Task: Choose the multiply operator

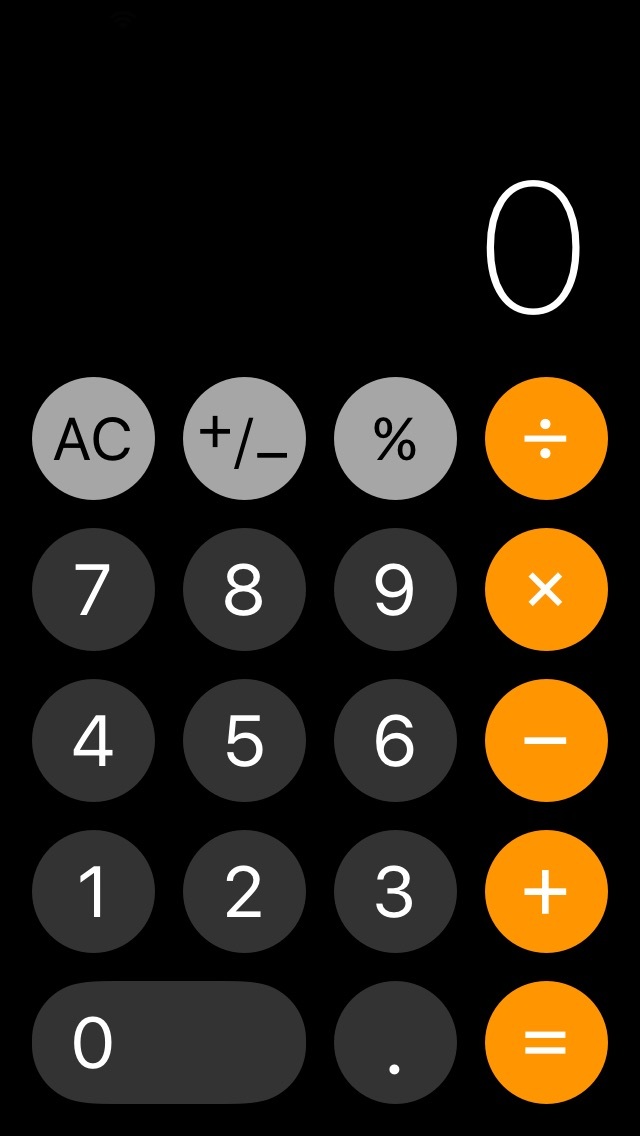Action: [546, 589]
